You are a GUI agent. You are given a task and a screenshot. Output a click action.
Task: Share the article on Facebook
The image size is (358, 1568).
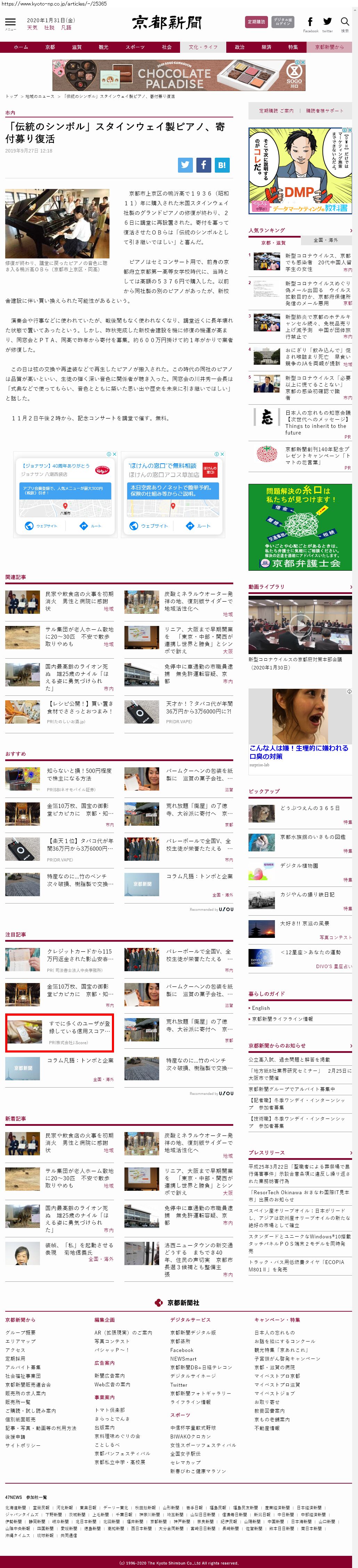click(203, 164)
